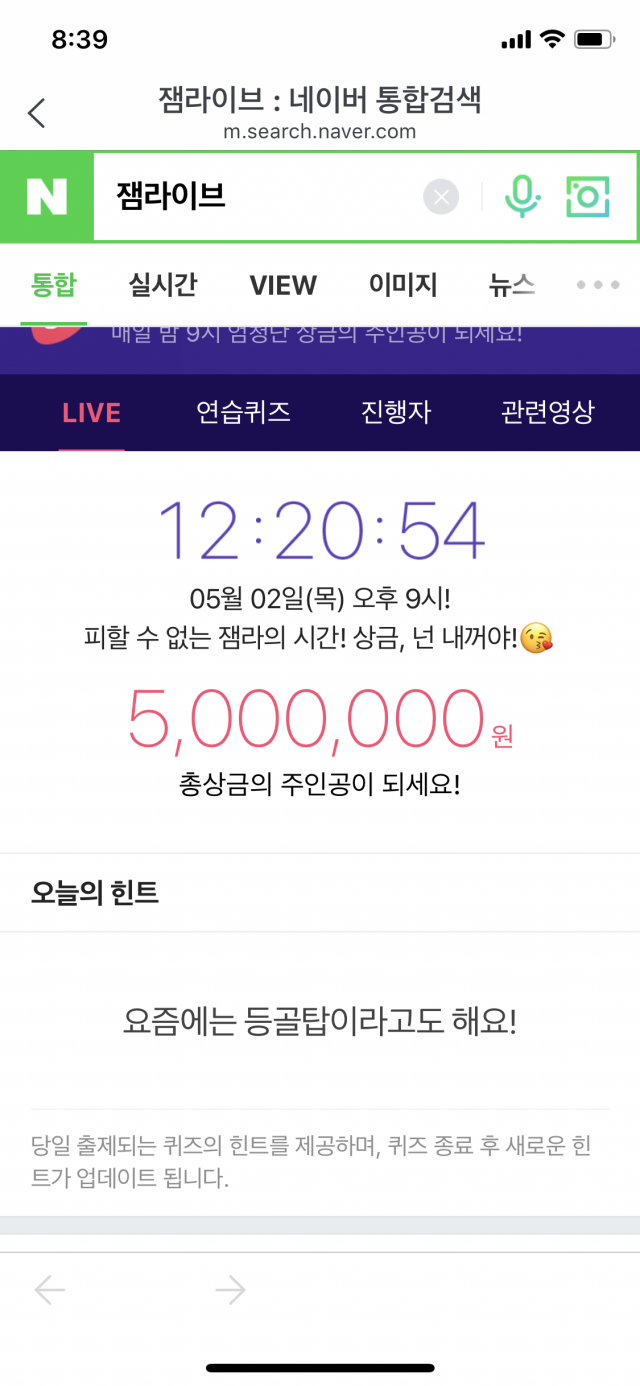Go back with the top-left arrow

pos(37,112)
